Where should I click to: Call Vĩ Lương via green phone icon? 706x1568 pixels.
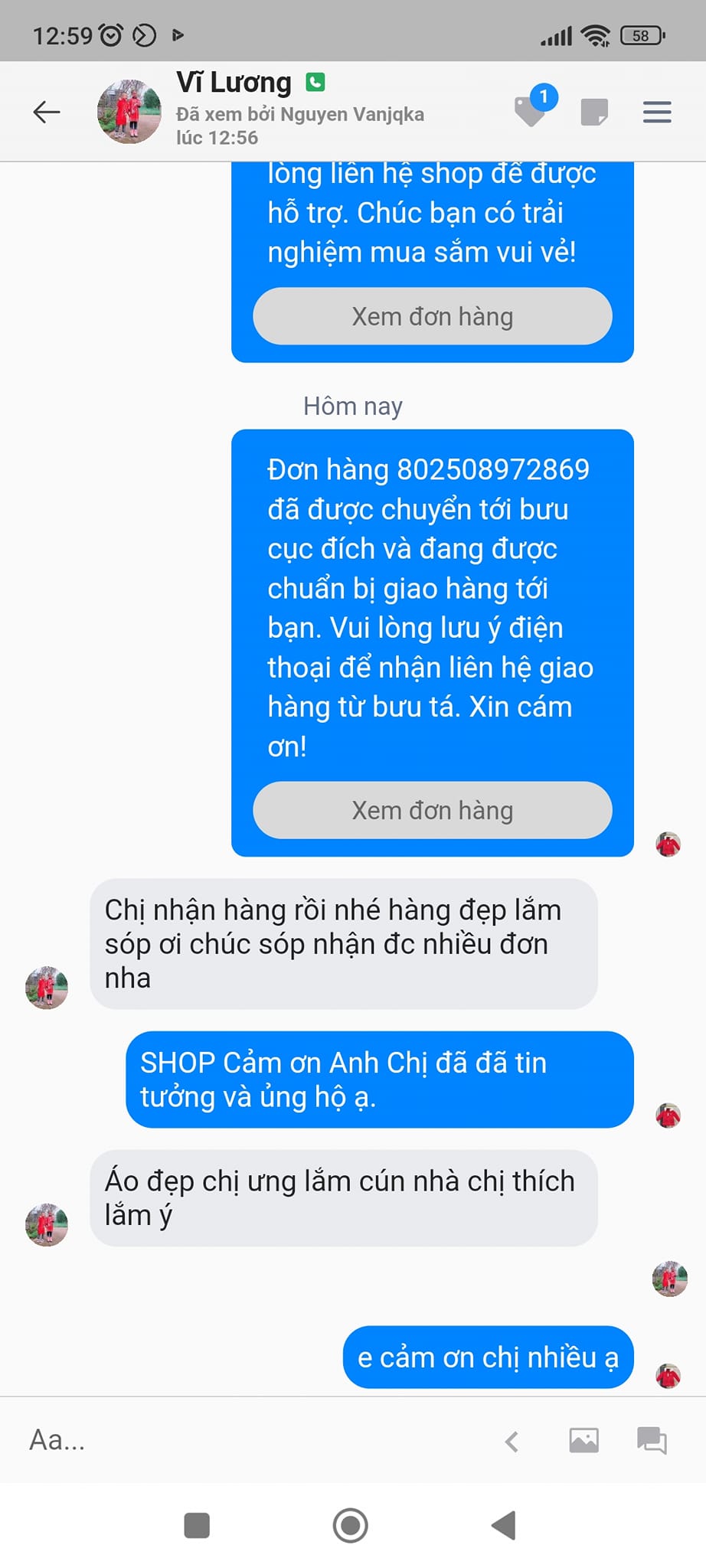click(315, 82)
